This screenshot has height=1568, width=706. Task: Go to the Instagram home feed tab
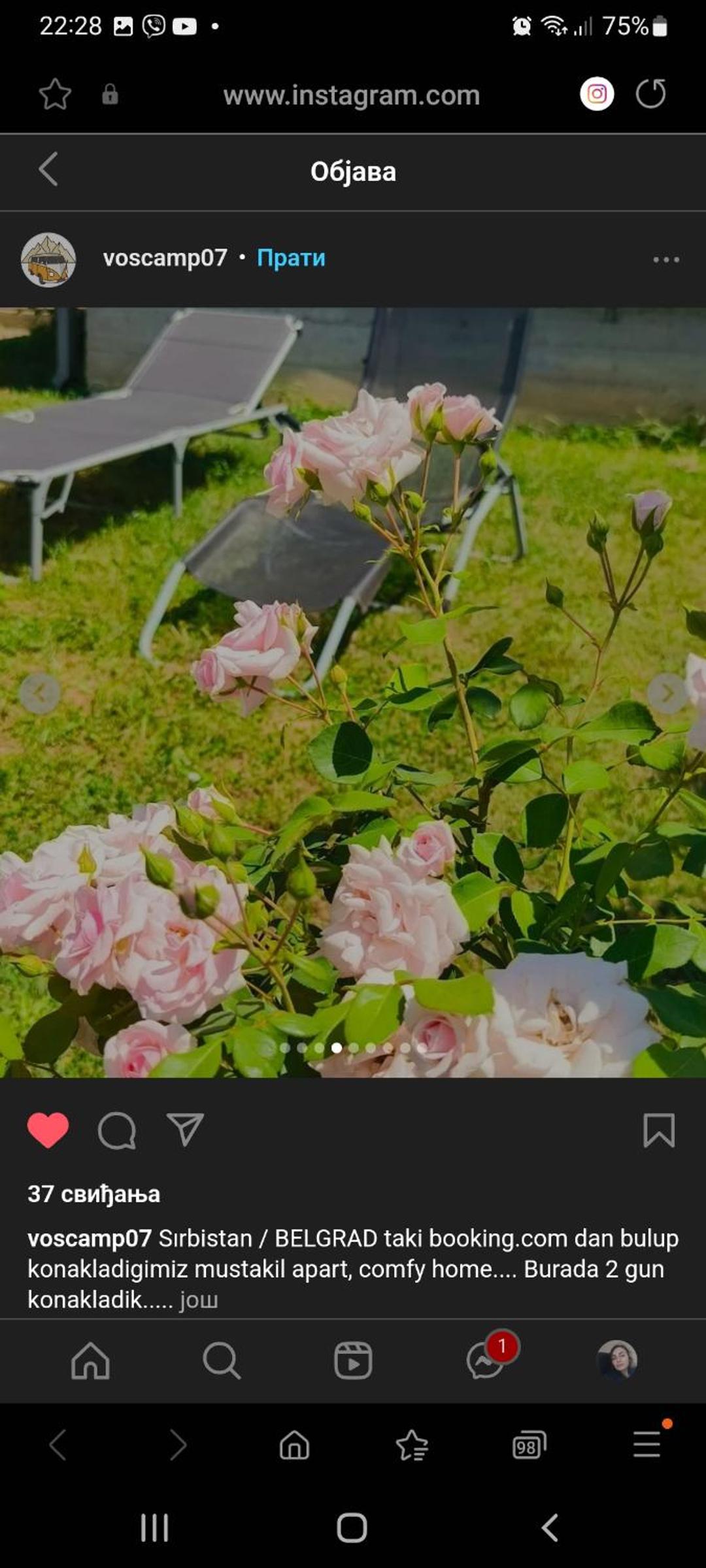coord(90,1361)
